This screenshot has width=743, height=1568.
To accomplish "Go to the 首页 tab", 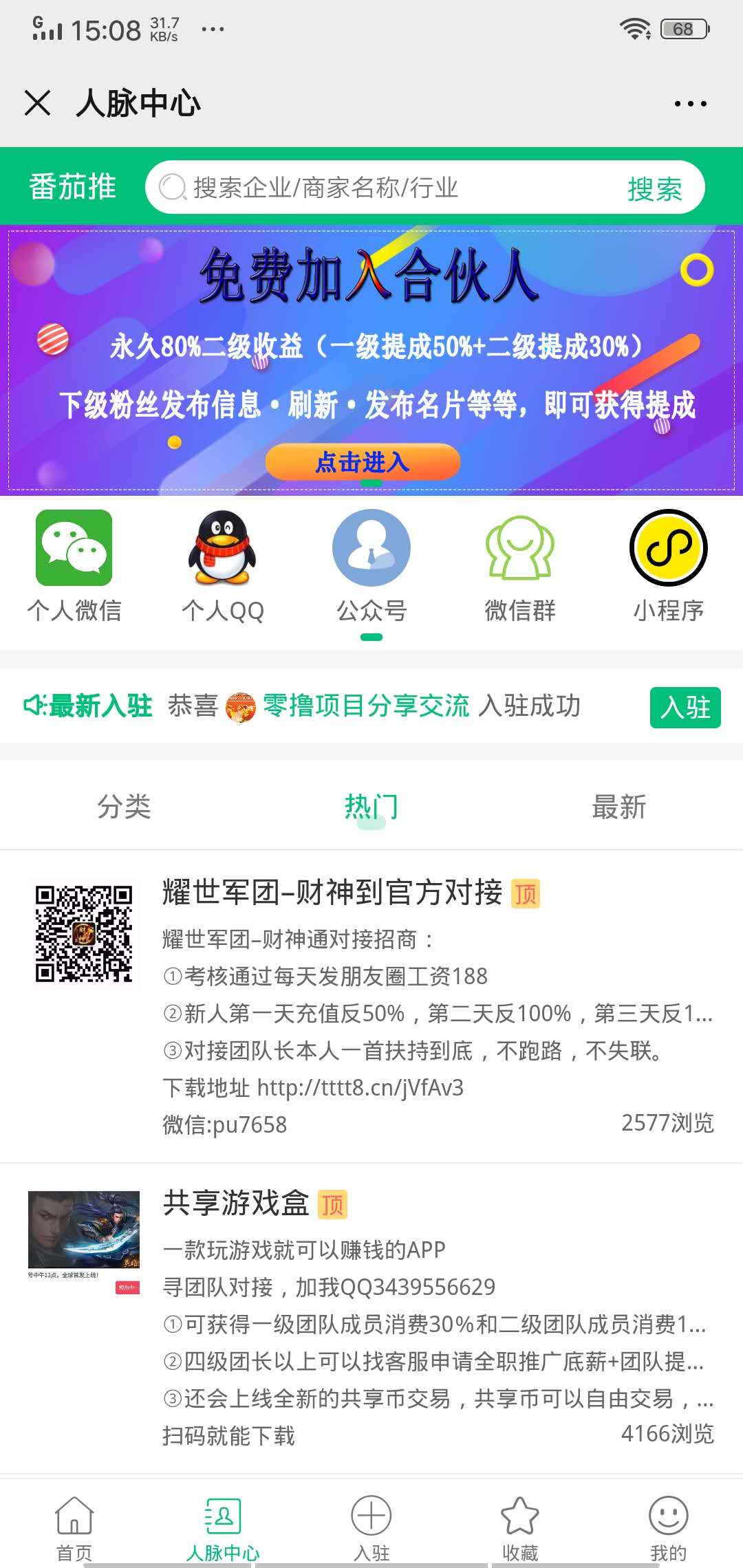I will [x=74, y=1528].
